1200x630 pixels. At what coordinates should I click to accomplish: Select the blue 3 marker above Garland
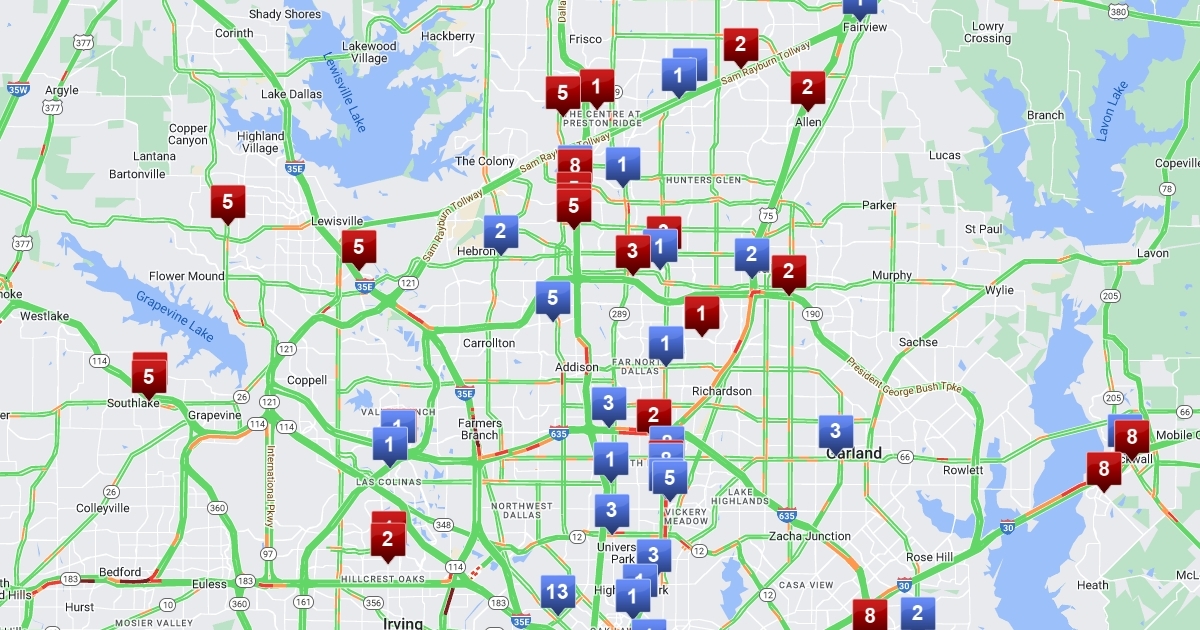pos(836,431)
